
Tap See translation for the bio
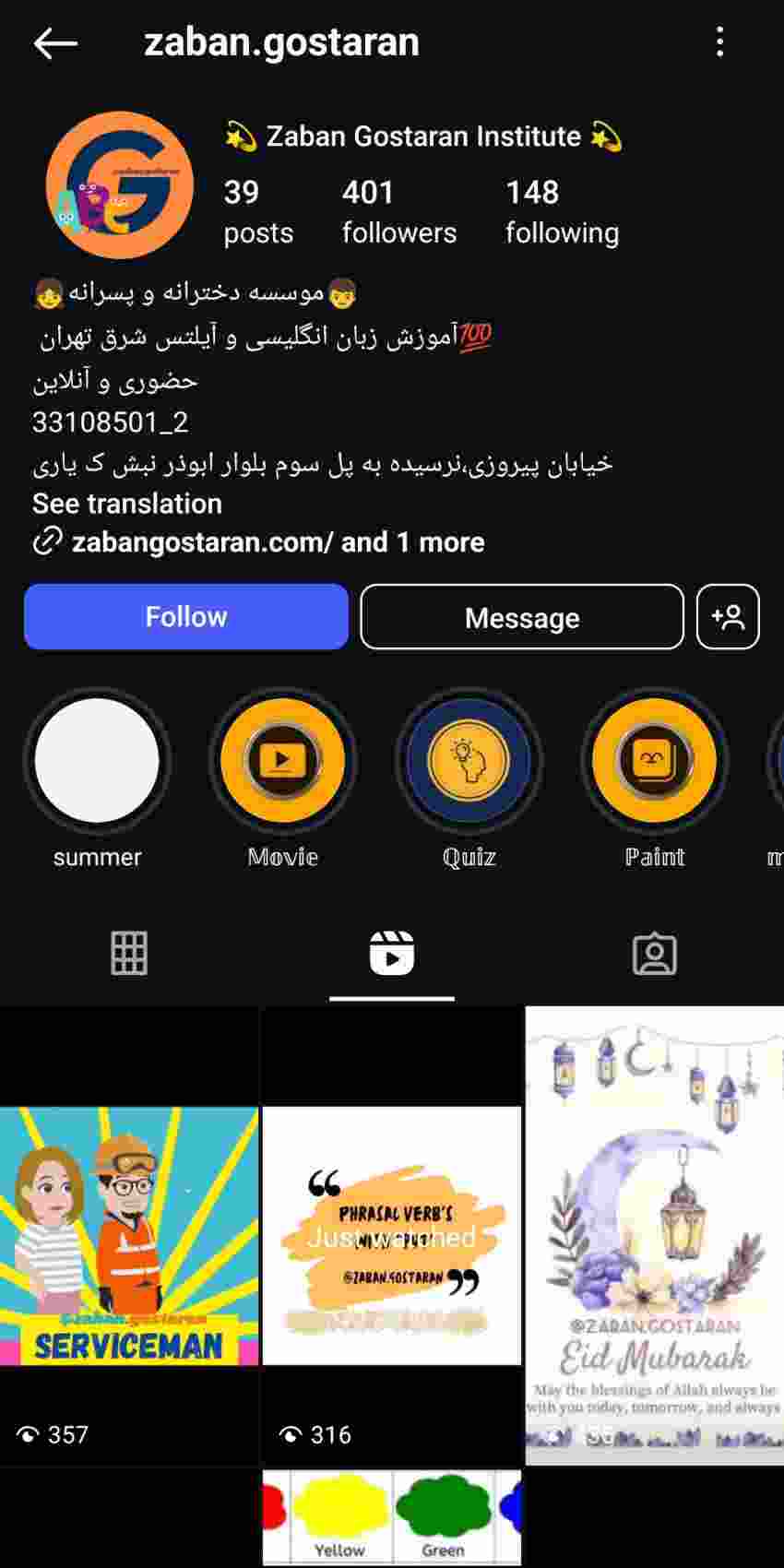click(x=127, y=504)
